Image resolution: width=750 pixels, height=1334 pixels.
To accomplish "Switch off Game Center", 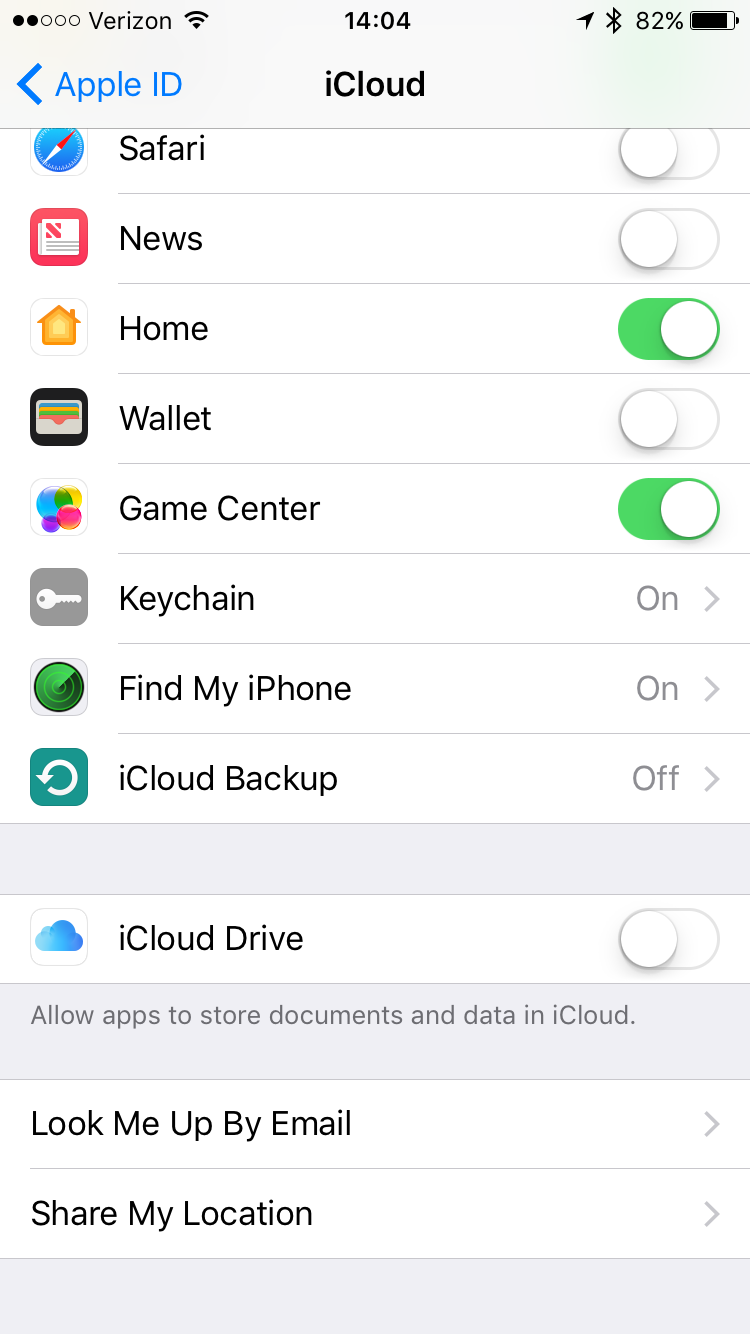I will (668, 509).
